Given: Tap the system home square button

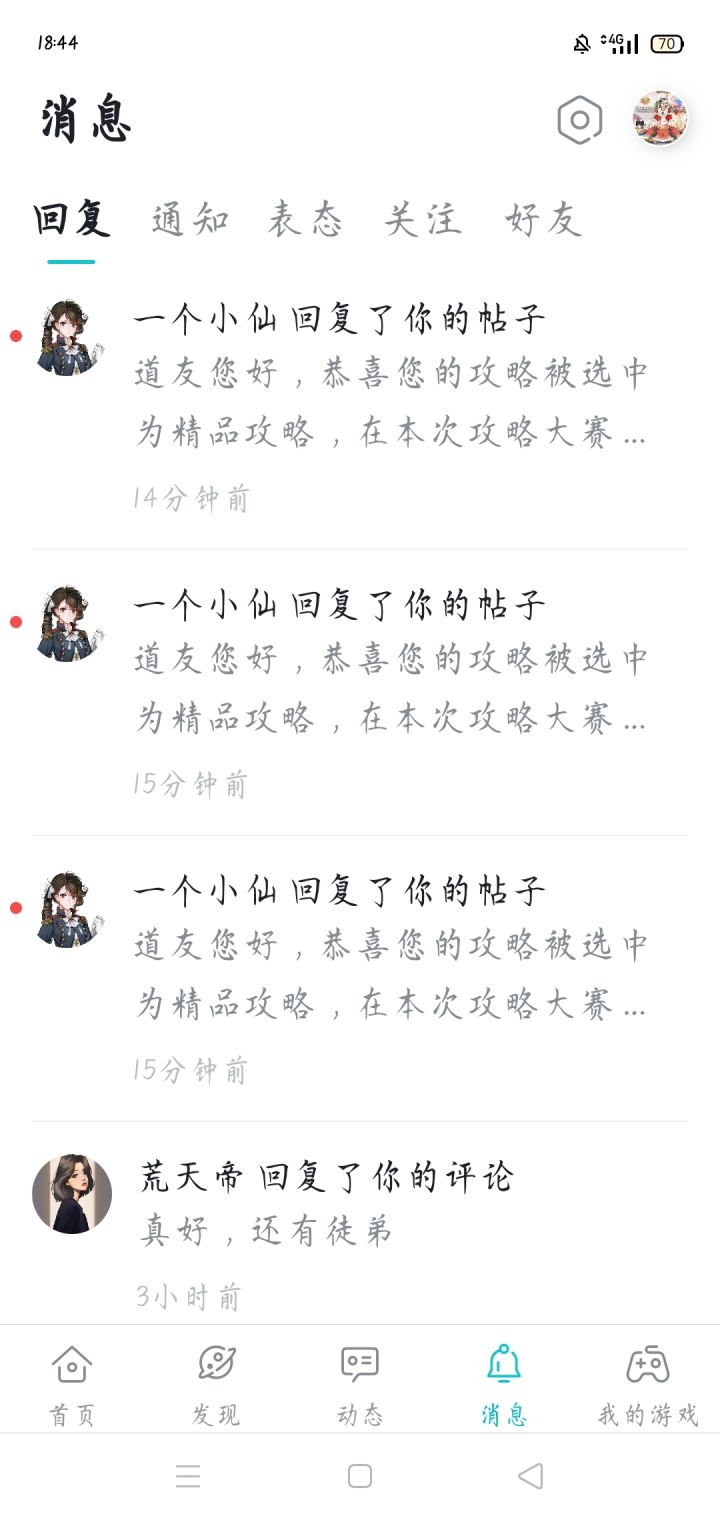Looking at the screenshot, I should [360, 1476].
